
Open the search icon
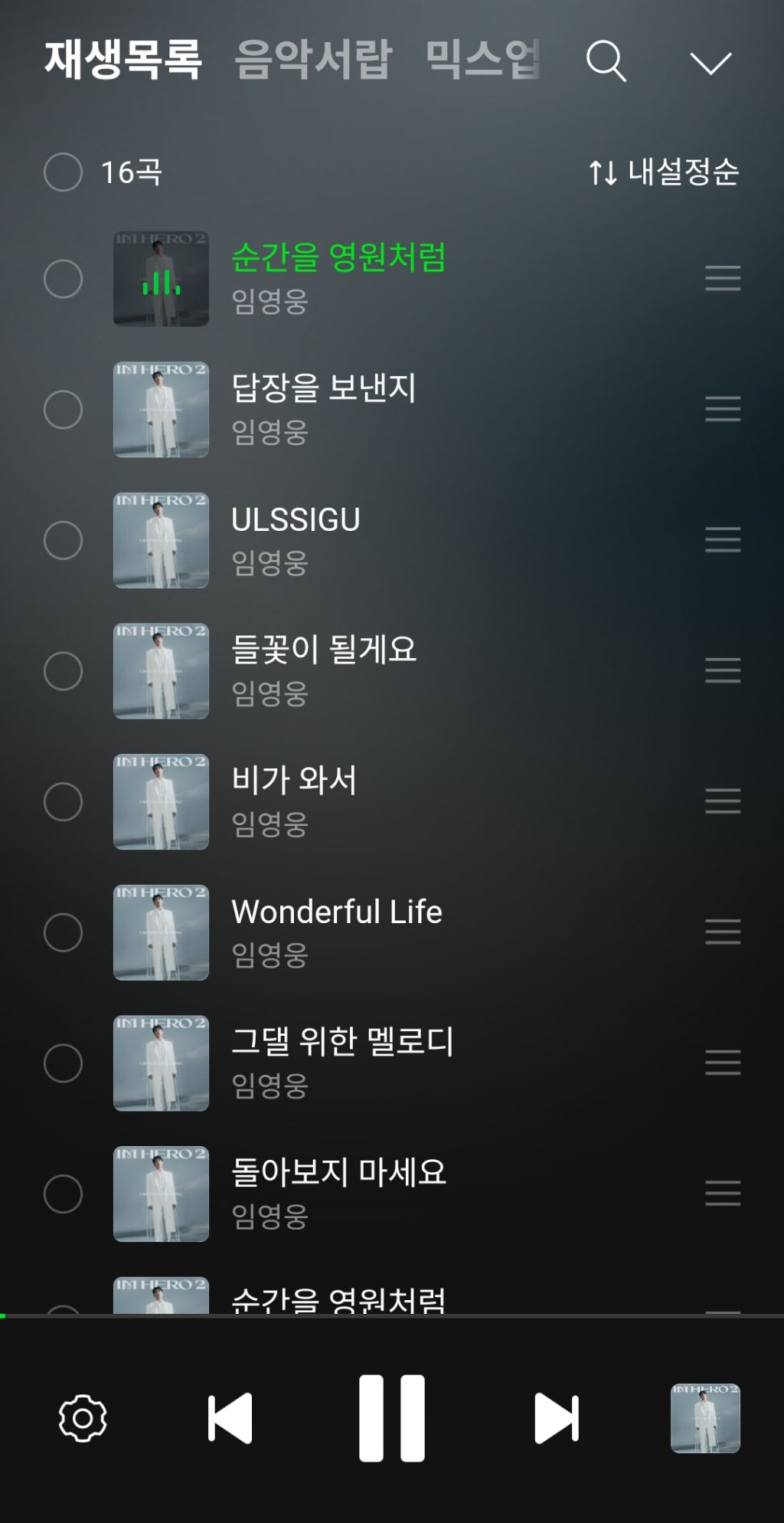(606, 61)
